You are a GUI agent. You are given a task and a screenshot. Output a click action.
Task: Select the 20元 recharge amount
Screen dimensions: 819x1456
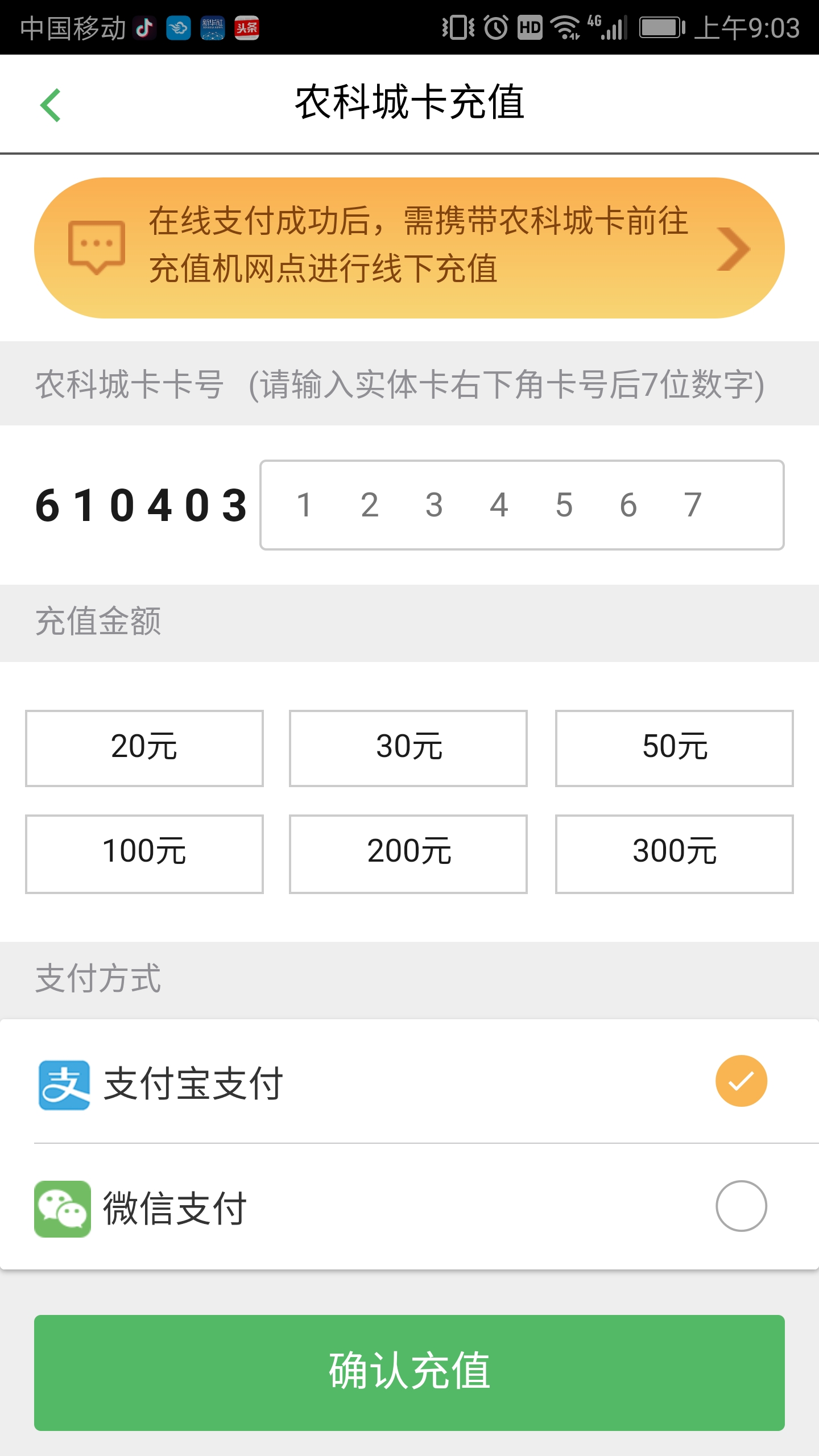point(144,750)
